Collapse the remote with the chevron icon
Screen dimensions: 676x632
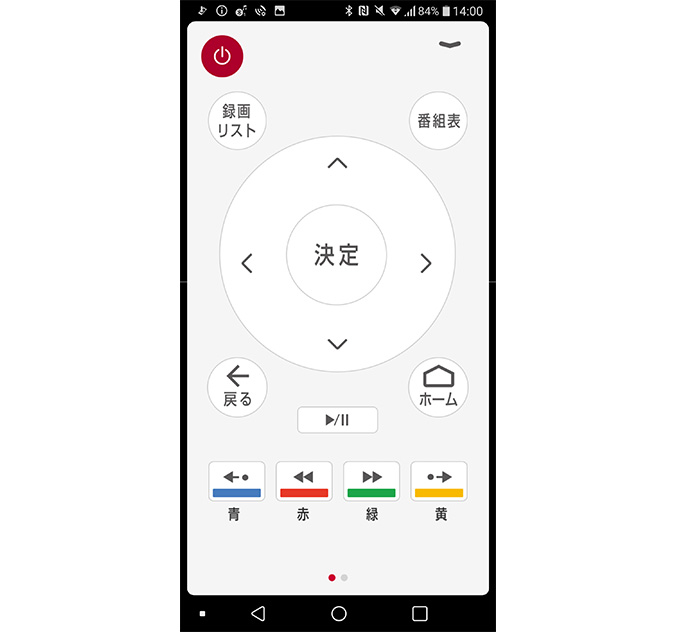449,45
